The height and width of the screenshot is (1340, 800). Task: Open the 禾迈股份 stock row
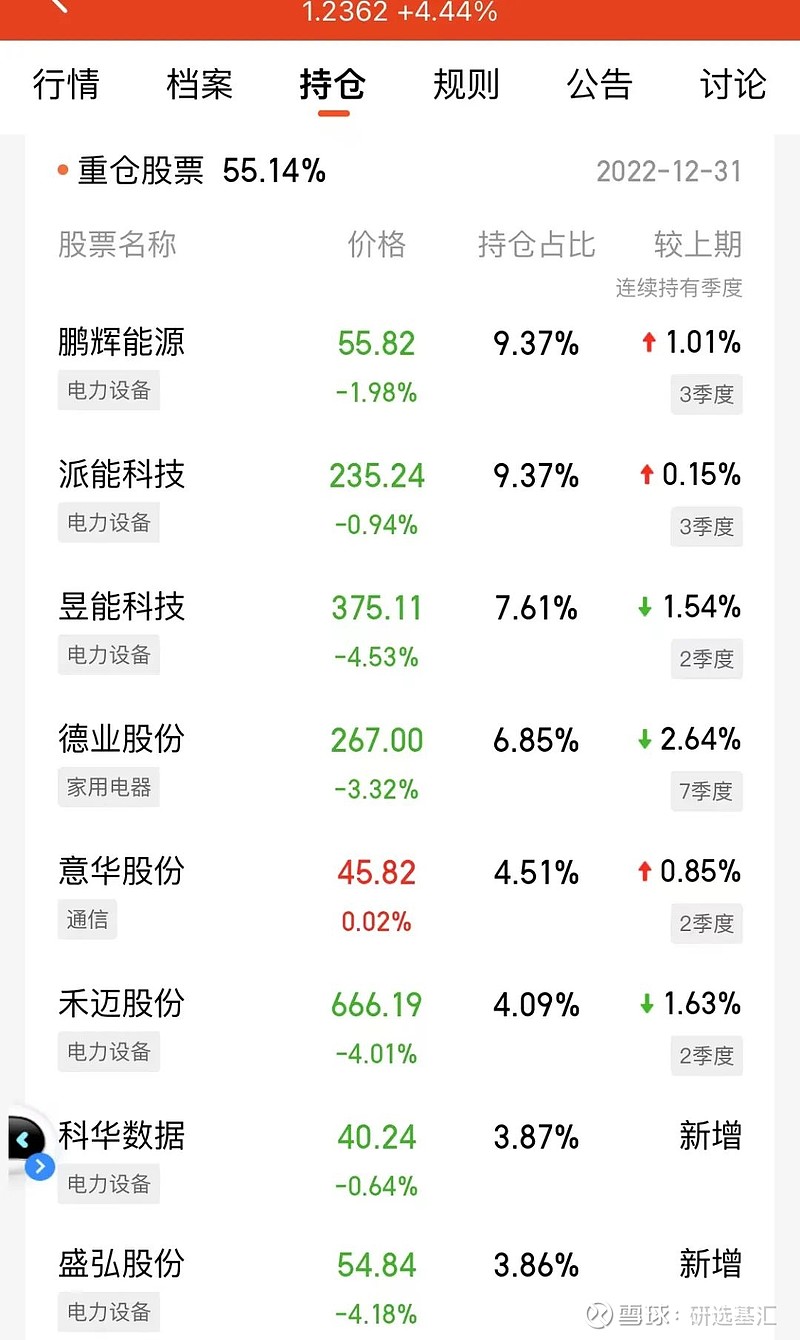pos(400,1026)
